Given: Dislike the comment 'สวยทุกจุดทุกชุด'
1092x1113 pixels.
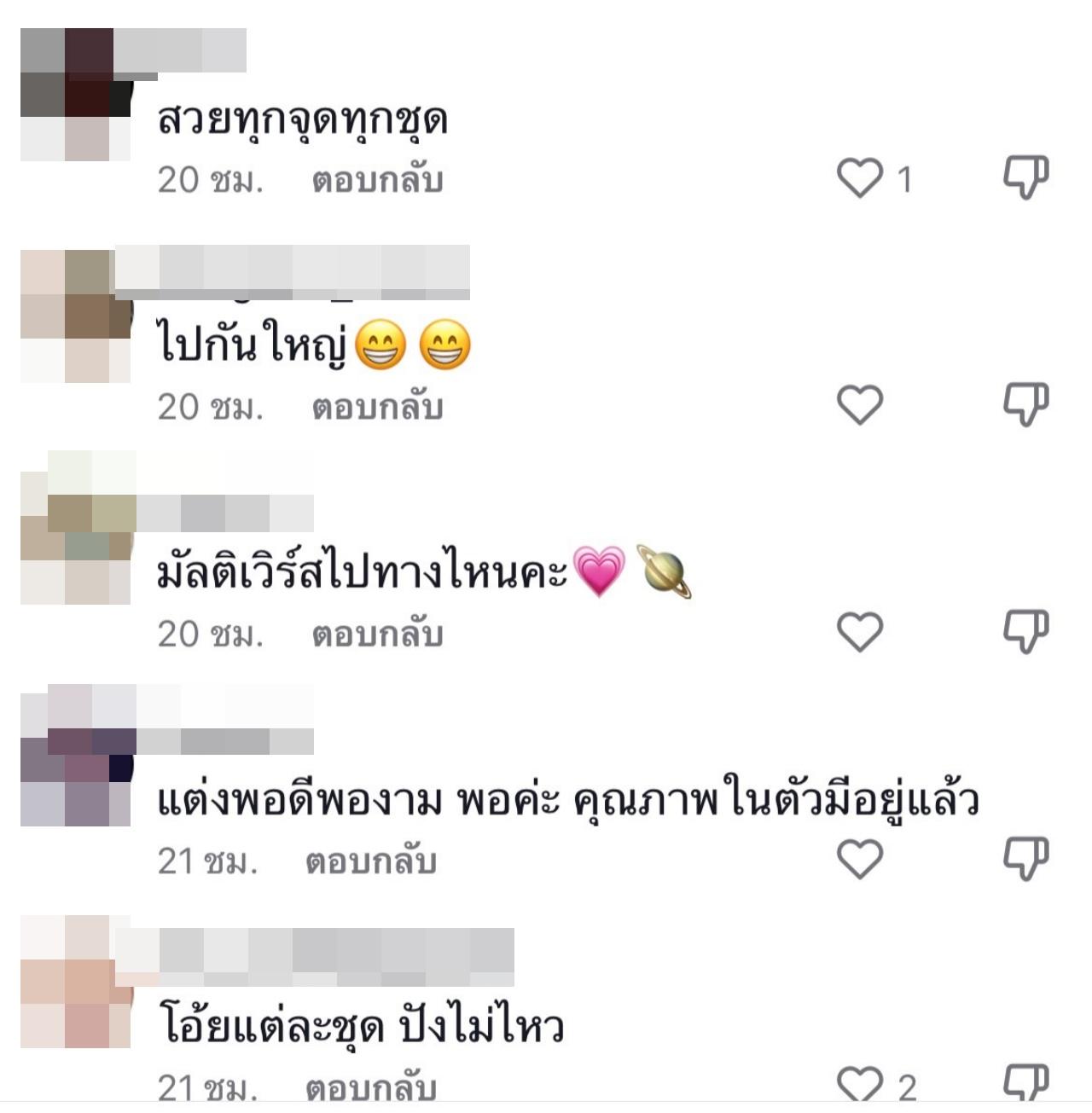Looking at the screenshot, I should coord(1025,177).
